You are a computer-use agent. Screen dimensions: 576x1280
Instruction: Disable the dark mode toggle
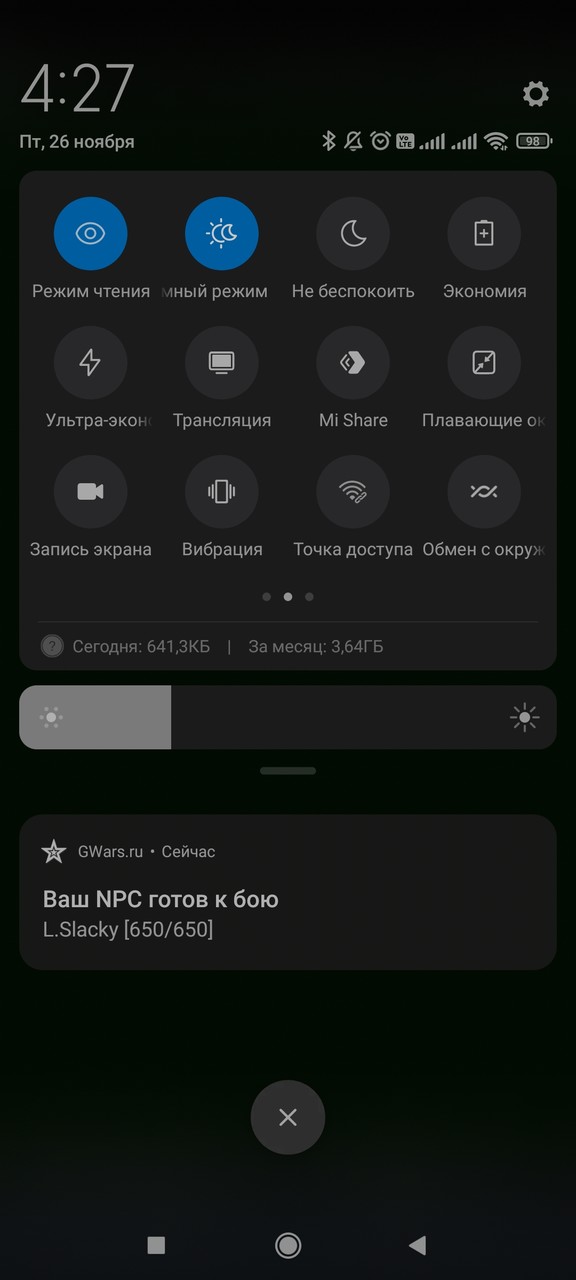pos(222,234)
